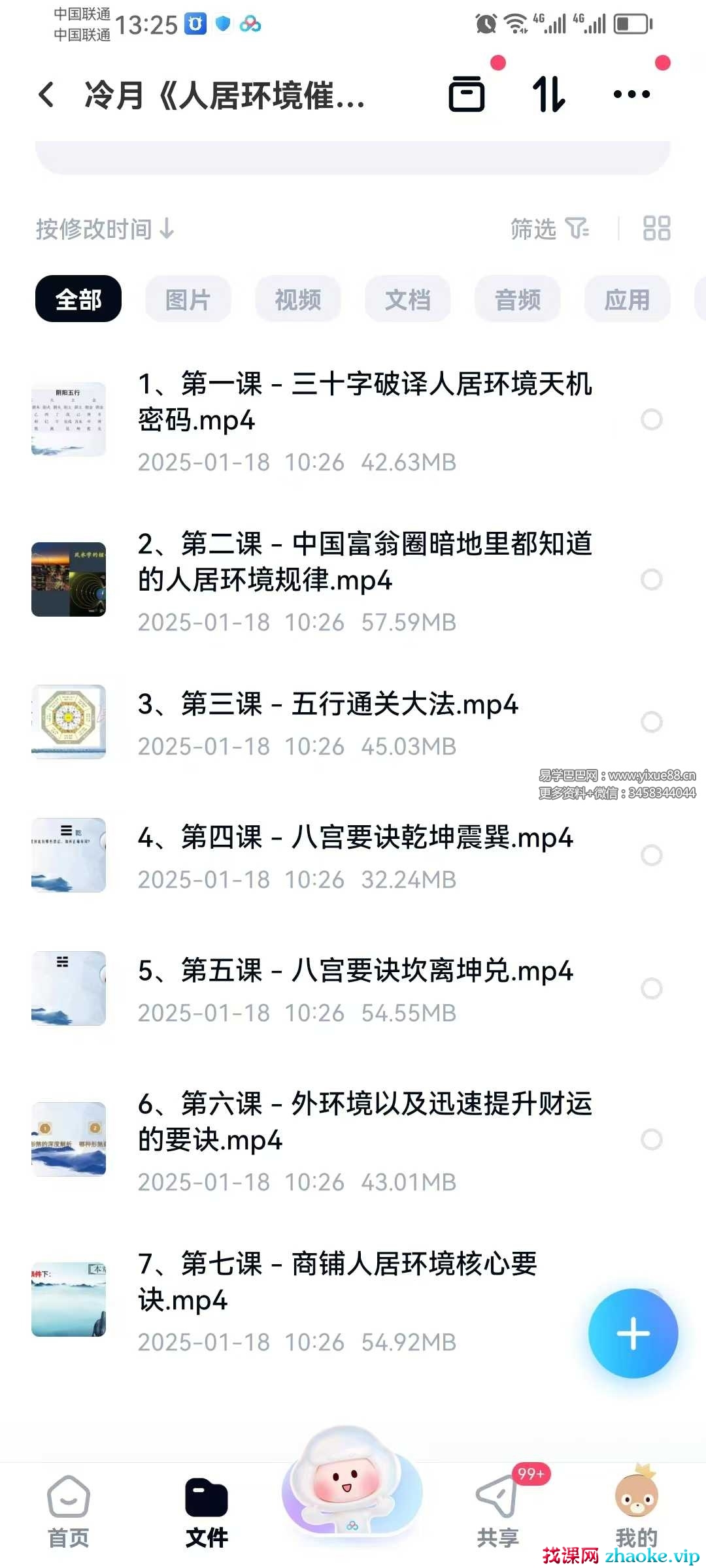Viewport: 706px width, 1568px height.
Task: Select the 视频 filter chip
Action: [297, 299]
